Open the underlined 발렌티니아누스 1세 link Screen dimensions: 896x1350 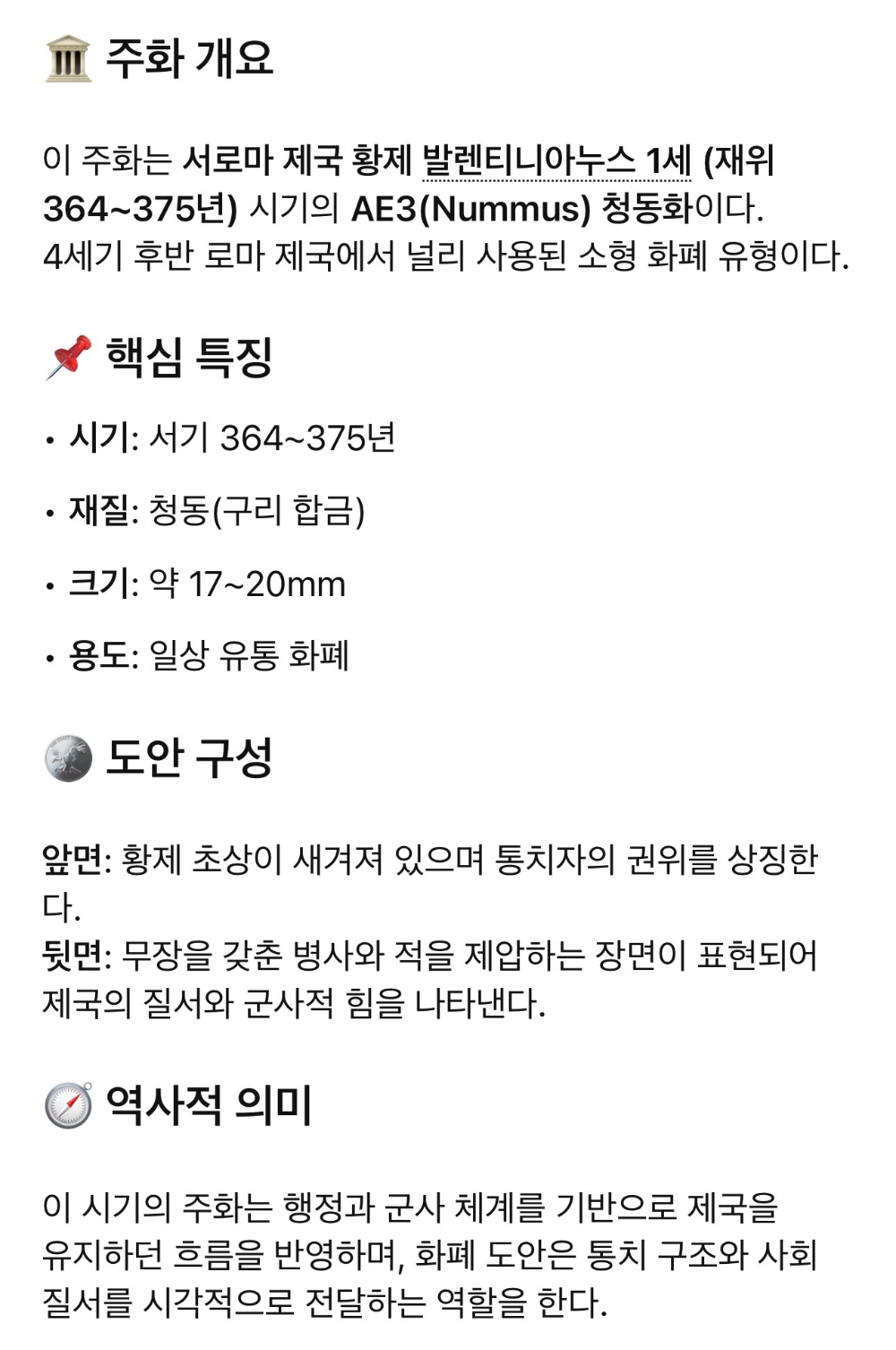pyautogui.click(x=556, y=161)
